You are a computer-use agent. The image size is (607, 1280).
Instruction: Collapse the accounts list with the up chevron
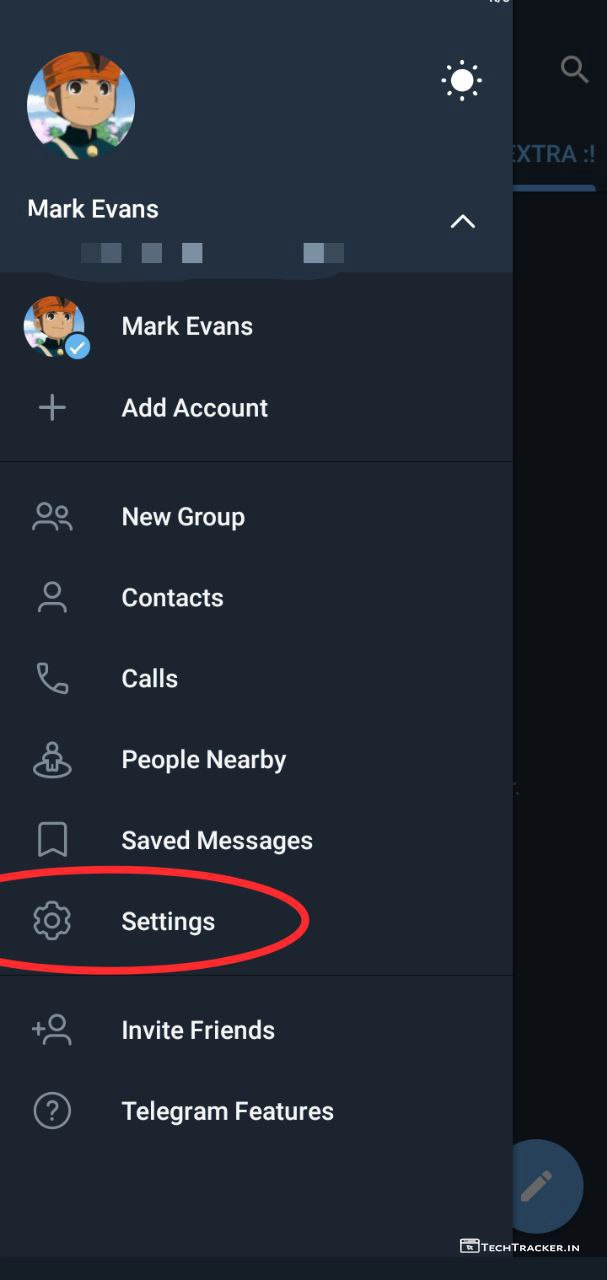(462, 222)
